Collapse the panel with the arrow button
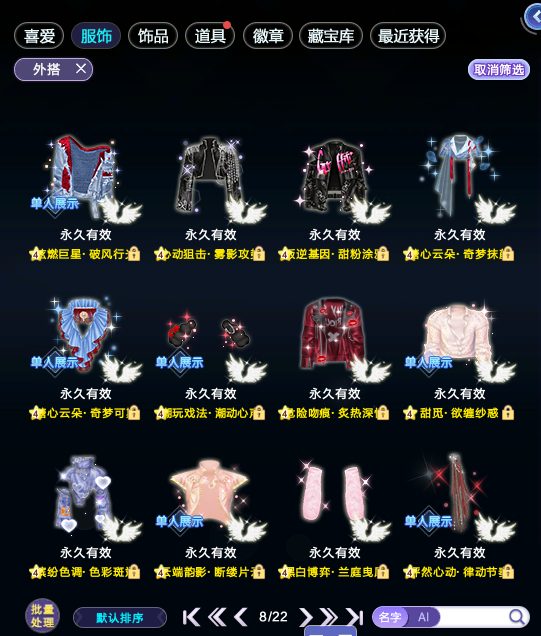Screen dimensions: 541x636 (533, 17)
